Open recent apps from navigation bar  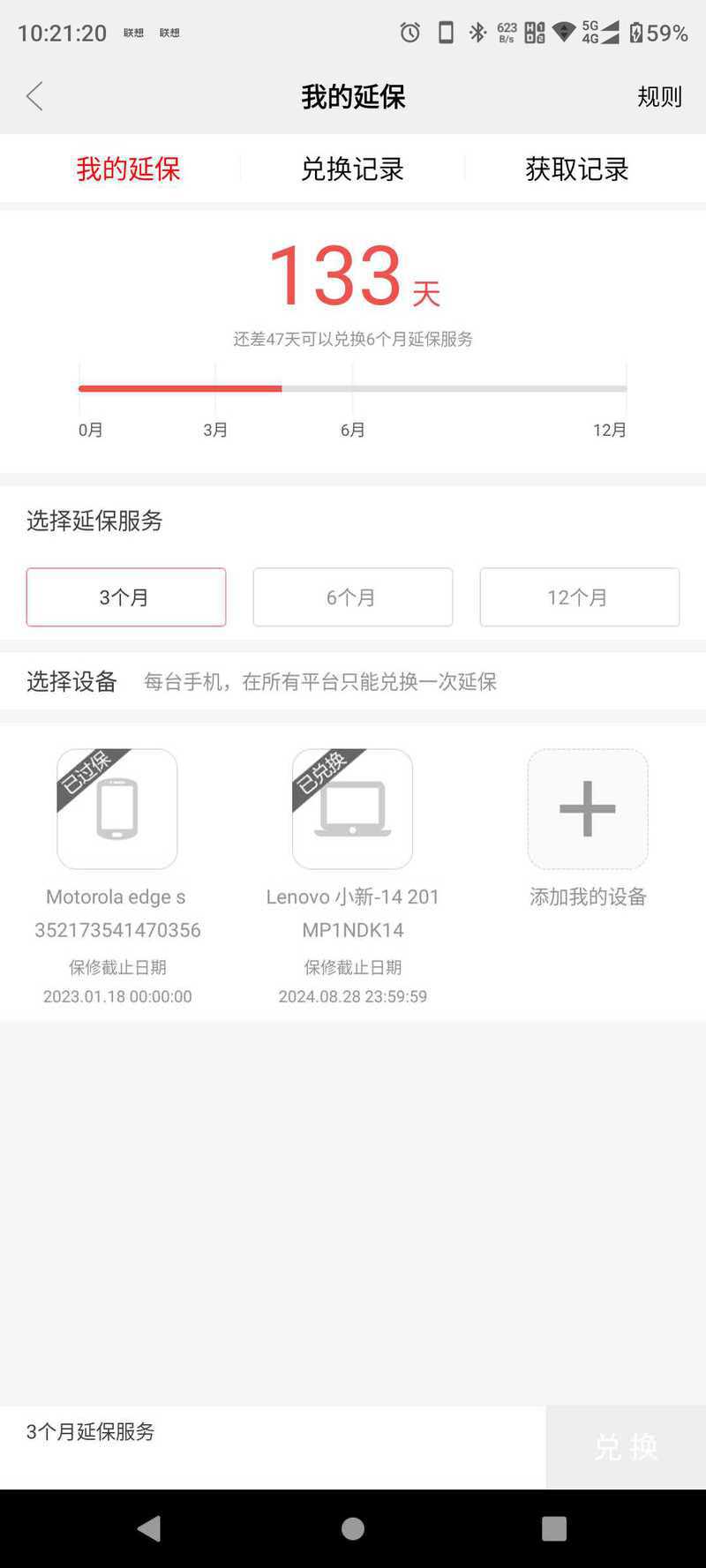coord(554,1528)
